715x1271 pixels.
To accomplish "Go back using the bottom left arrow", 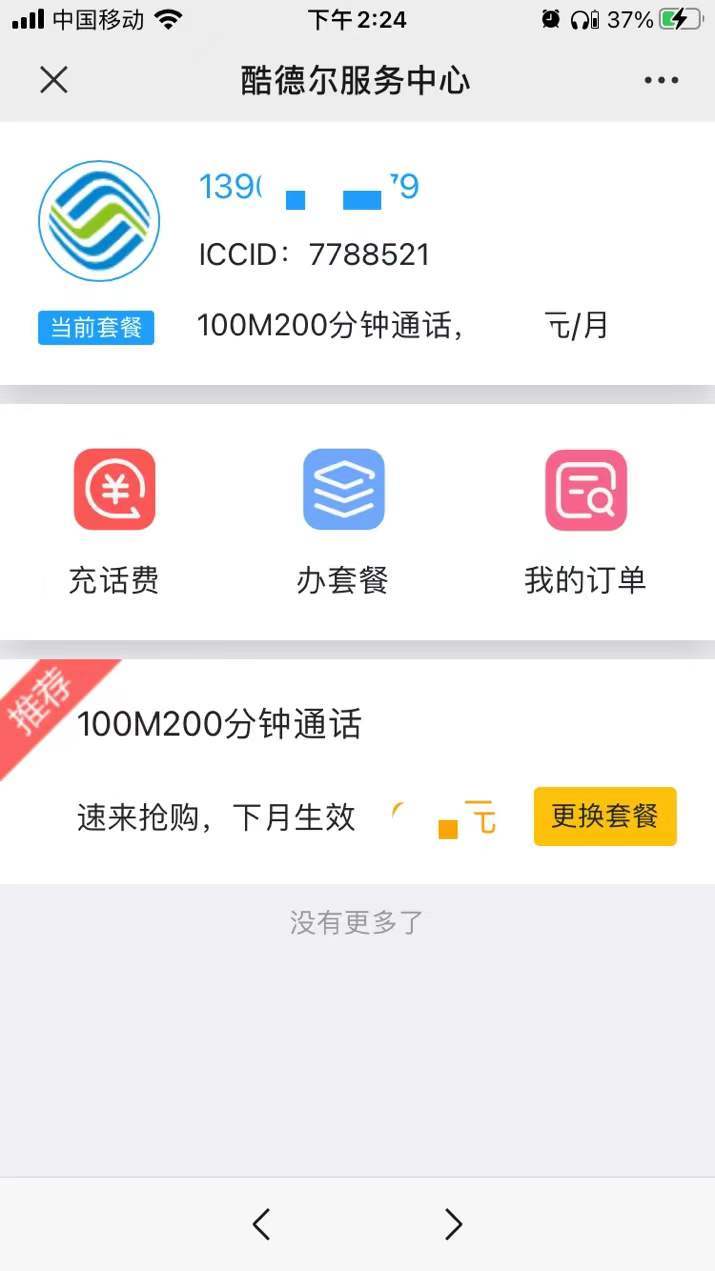I will (x=261, y=1224).
